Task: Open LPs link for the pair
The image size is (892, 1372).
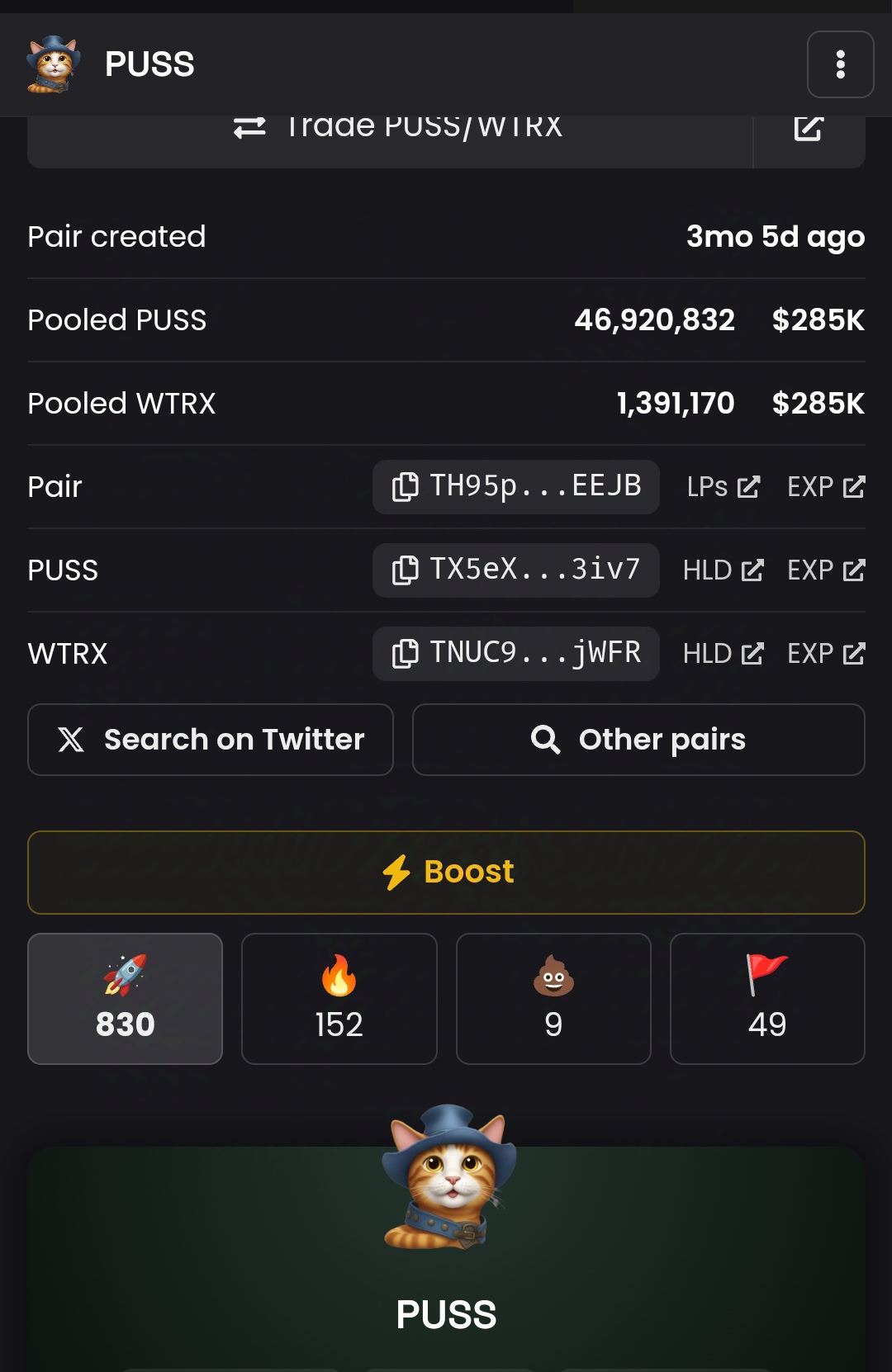Action: coord(724,487)
